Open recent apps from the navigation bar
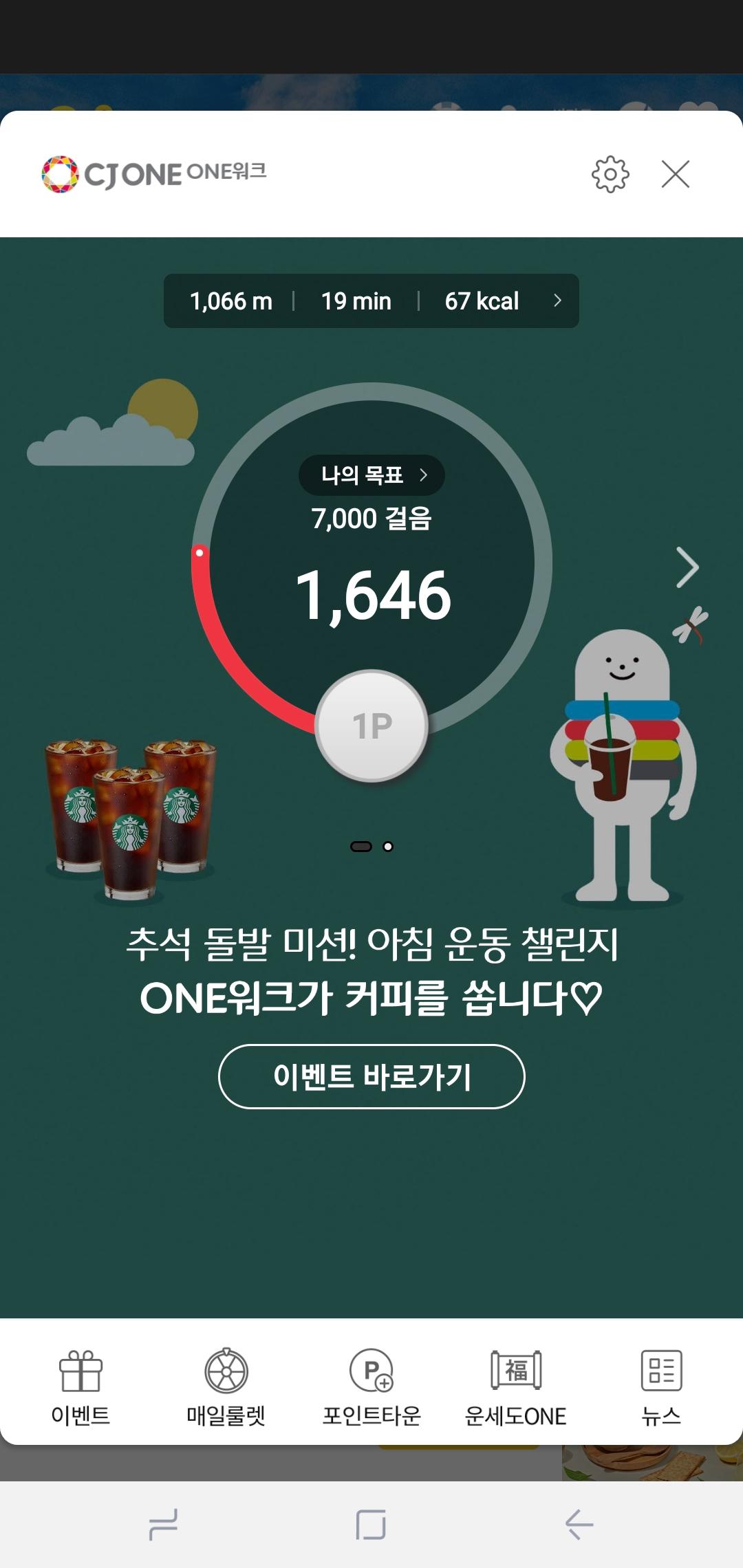Image resolution: width=743 pixels, height=1568 pixels. [x=164, y=1525]
